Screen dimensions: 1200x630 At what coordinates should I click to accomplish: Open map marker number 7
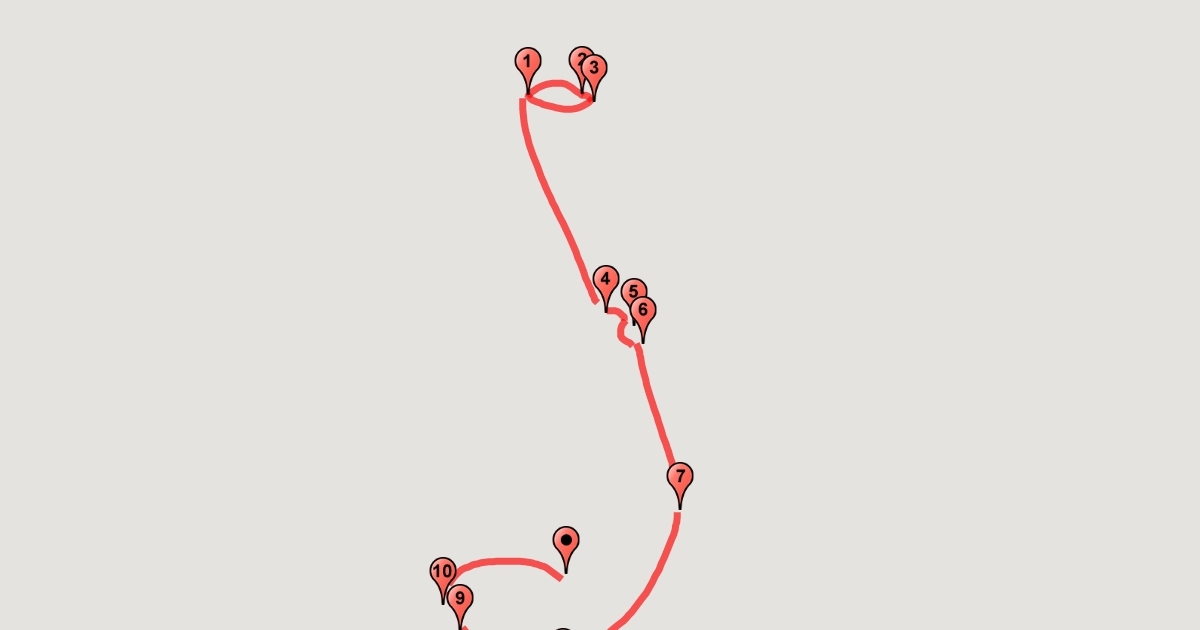point(680,479)
